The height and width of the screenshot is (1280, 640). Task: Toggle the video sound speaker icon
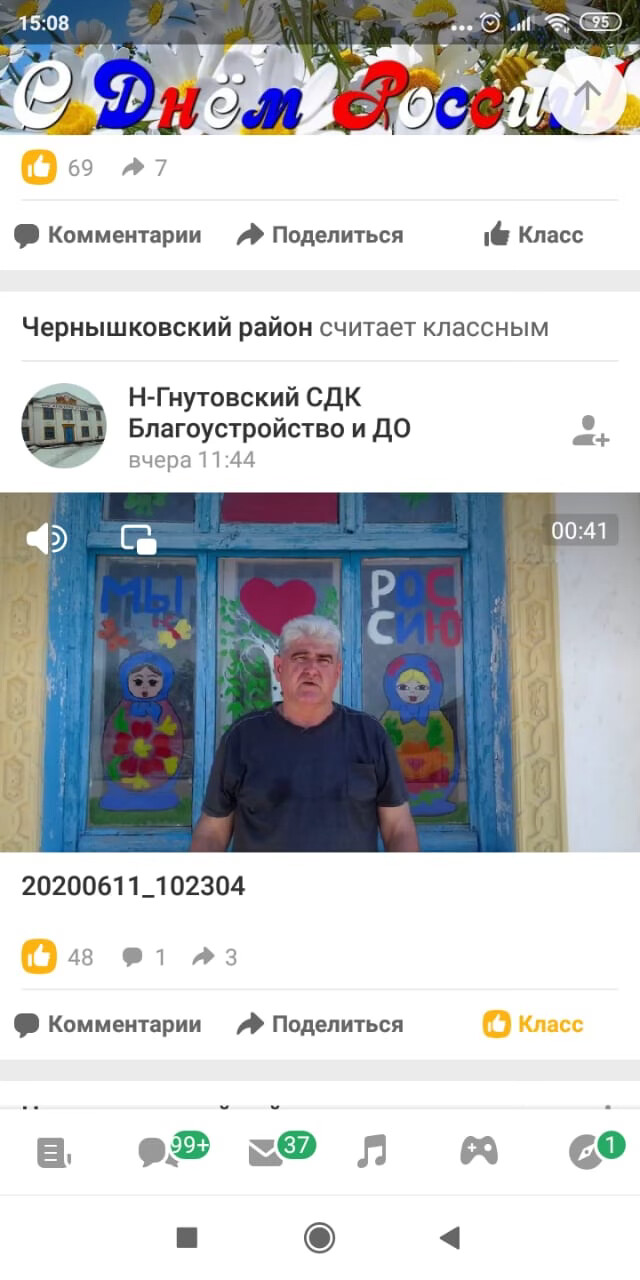[x=46, y=539]
